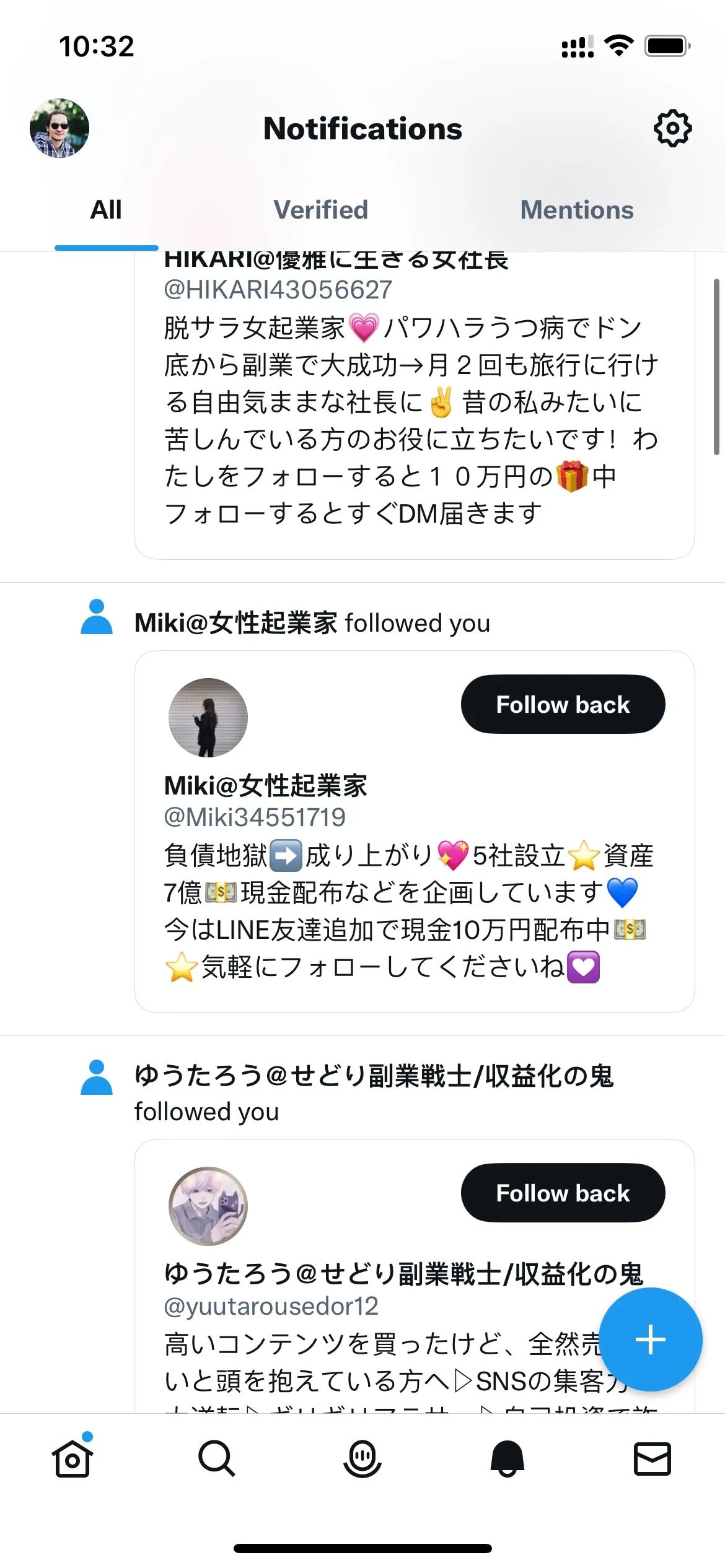Switch to the Mentions tab
This screenshot has height=1568, width=725.
tap(577, 210)
